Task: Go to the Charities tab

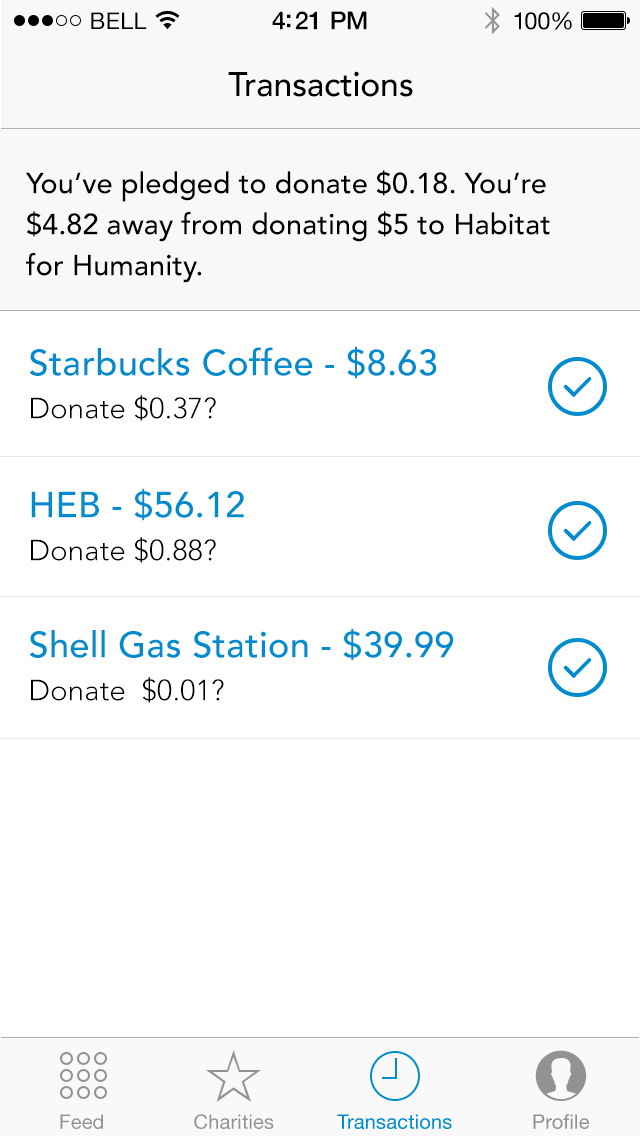Action: 233,1088
